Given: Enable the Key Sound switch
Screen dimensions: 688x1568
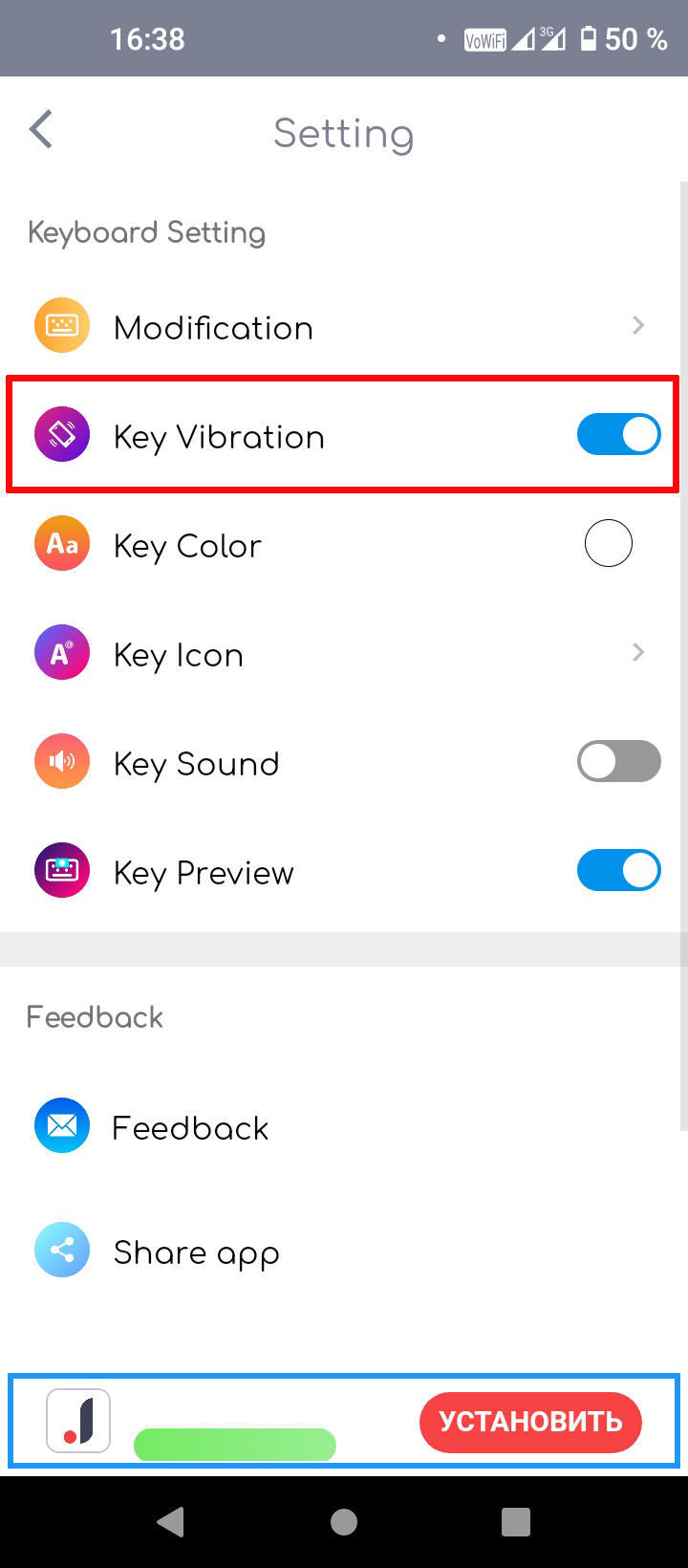Looking at the screenshot, I should tap(618, 762).
